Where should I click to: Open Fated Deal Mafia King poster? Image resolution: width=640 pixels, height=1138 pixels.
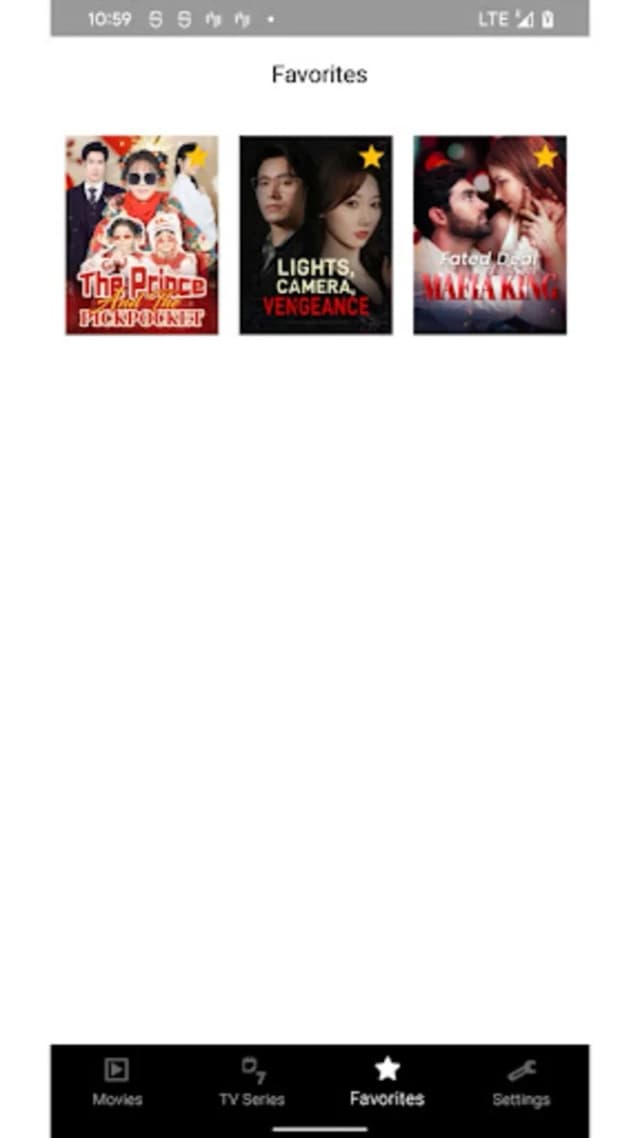490,235
